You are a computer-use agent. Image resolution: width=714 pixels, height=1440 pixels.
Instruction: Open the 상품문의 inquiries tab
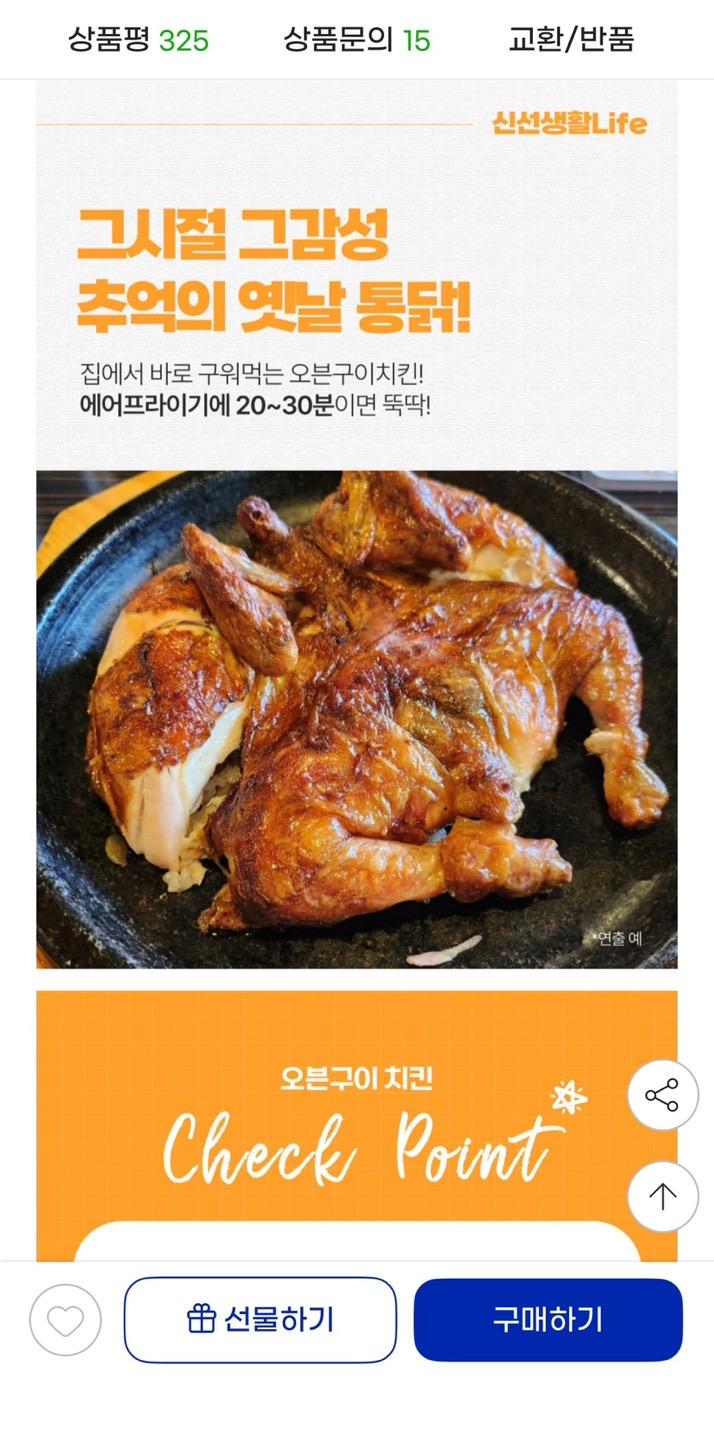click(357, 40)
